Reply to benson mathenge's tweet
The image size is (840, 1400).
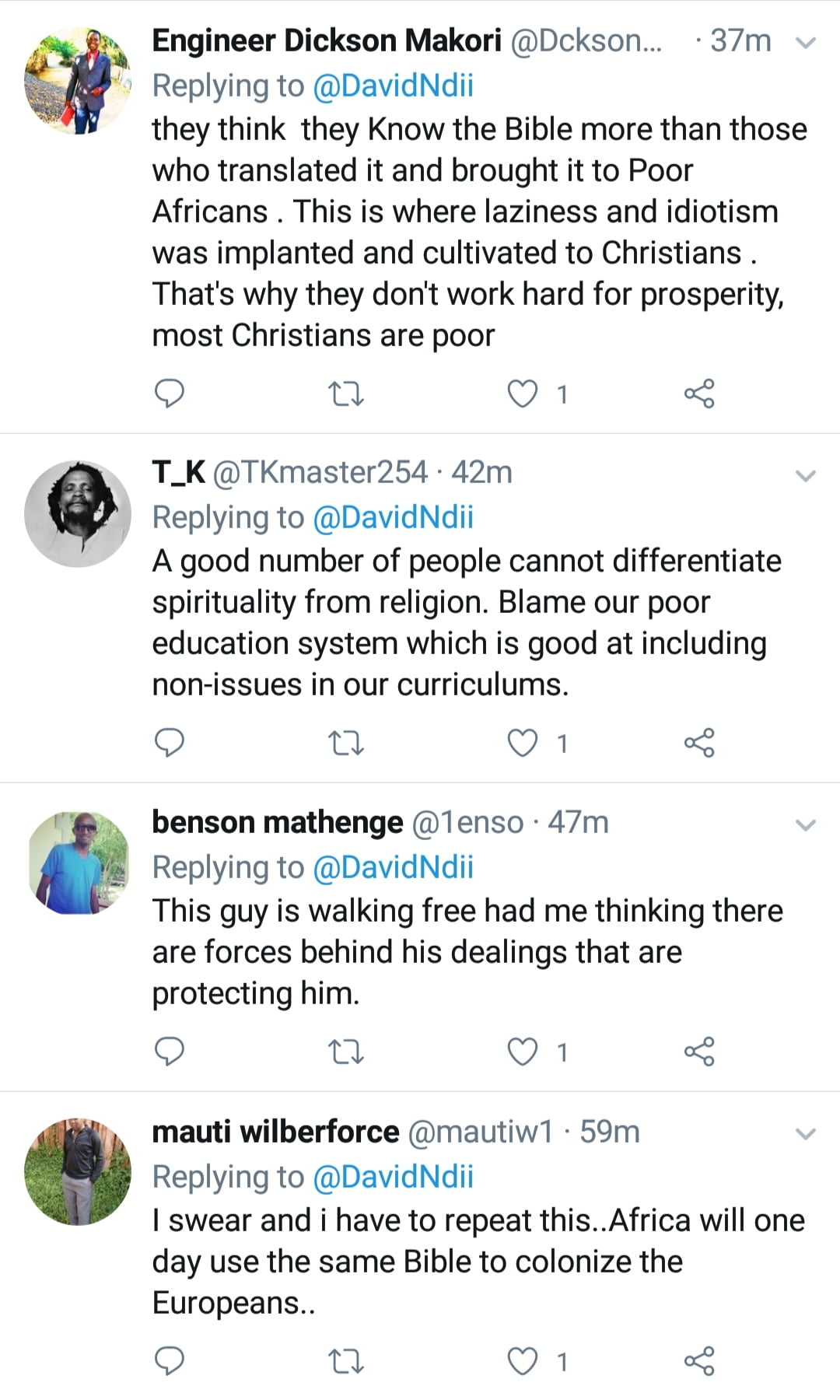(170, 1051)
